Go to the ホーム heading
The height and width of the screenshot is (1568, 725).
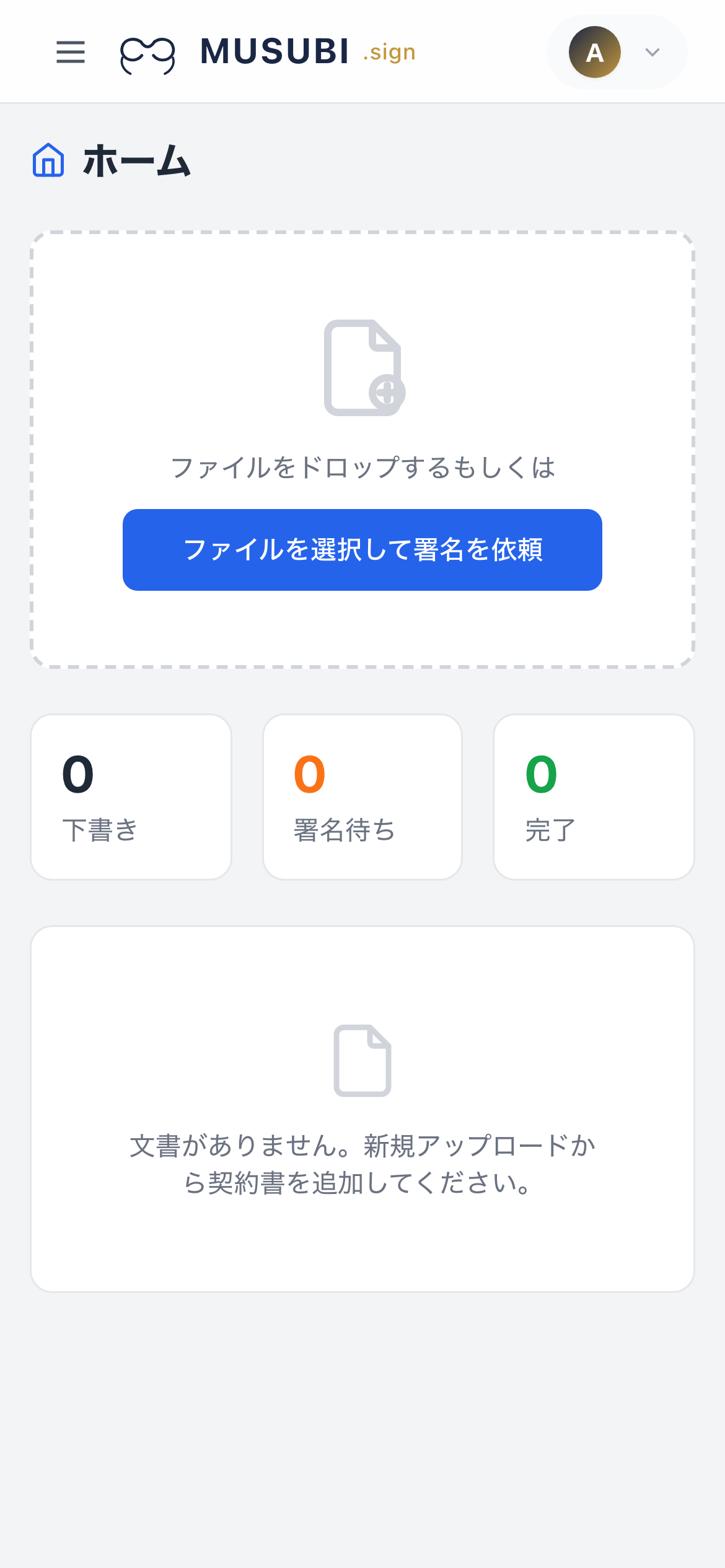tap(136, 161)
